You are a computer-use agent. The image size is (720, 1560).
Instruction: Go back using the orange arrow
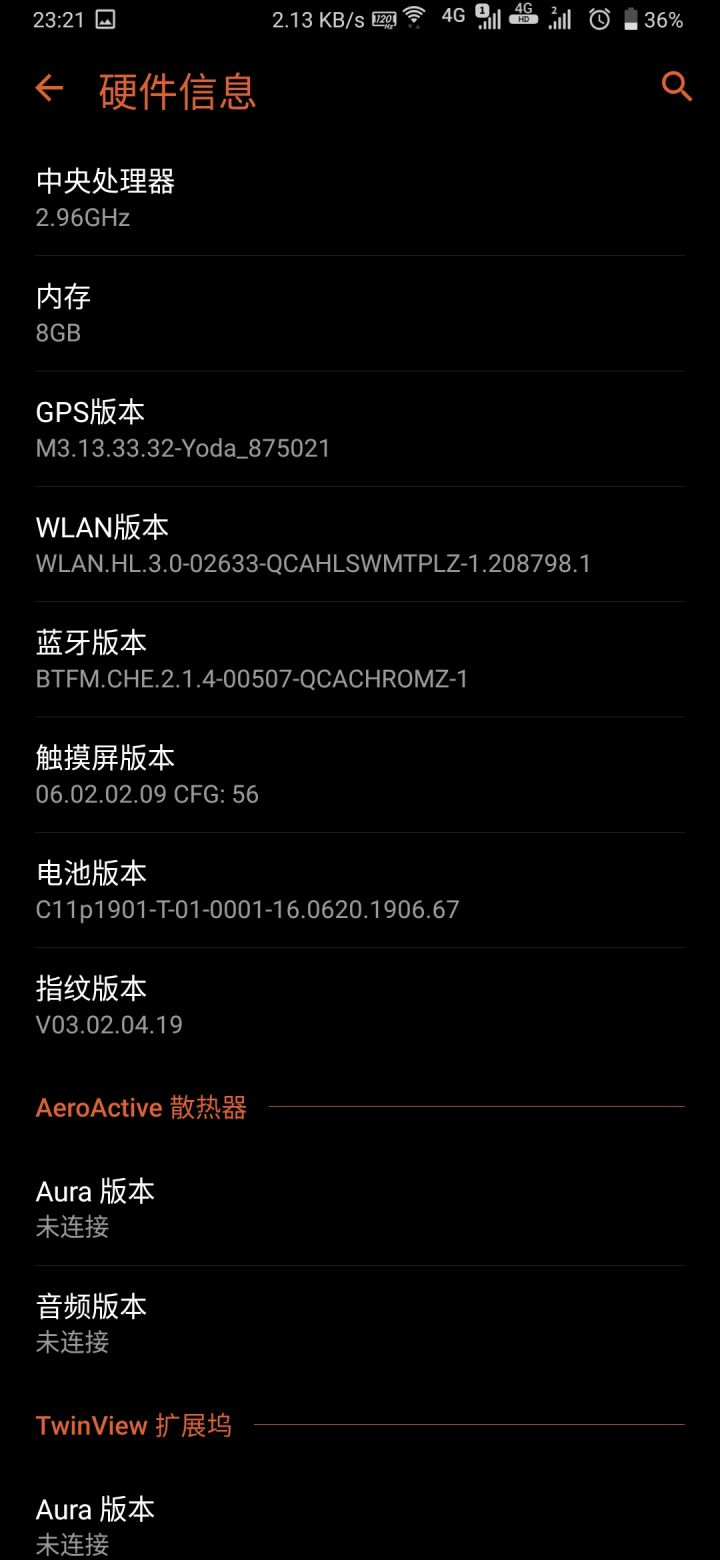[49, 89]
